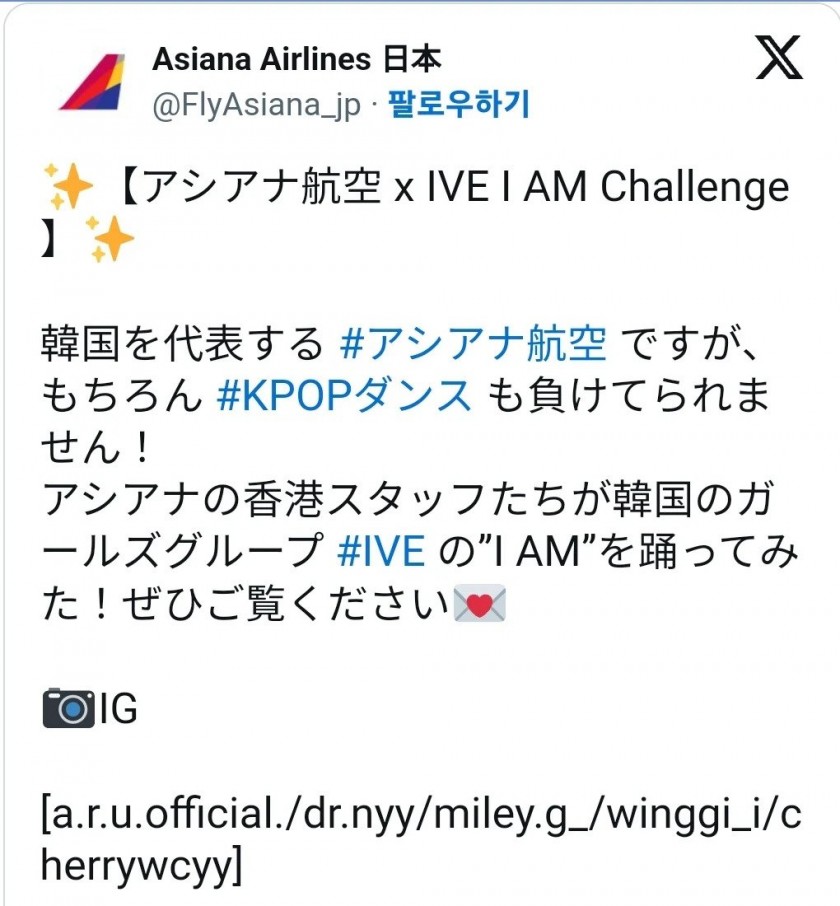Open the #IVE hashtag
The width and height of the screenshot is (840, 906).
[382, 551]
